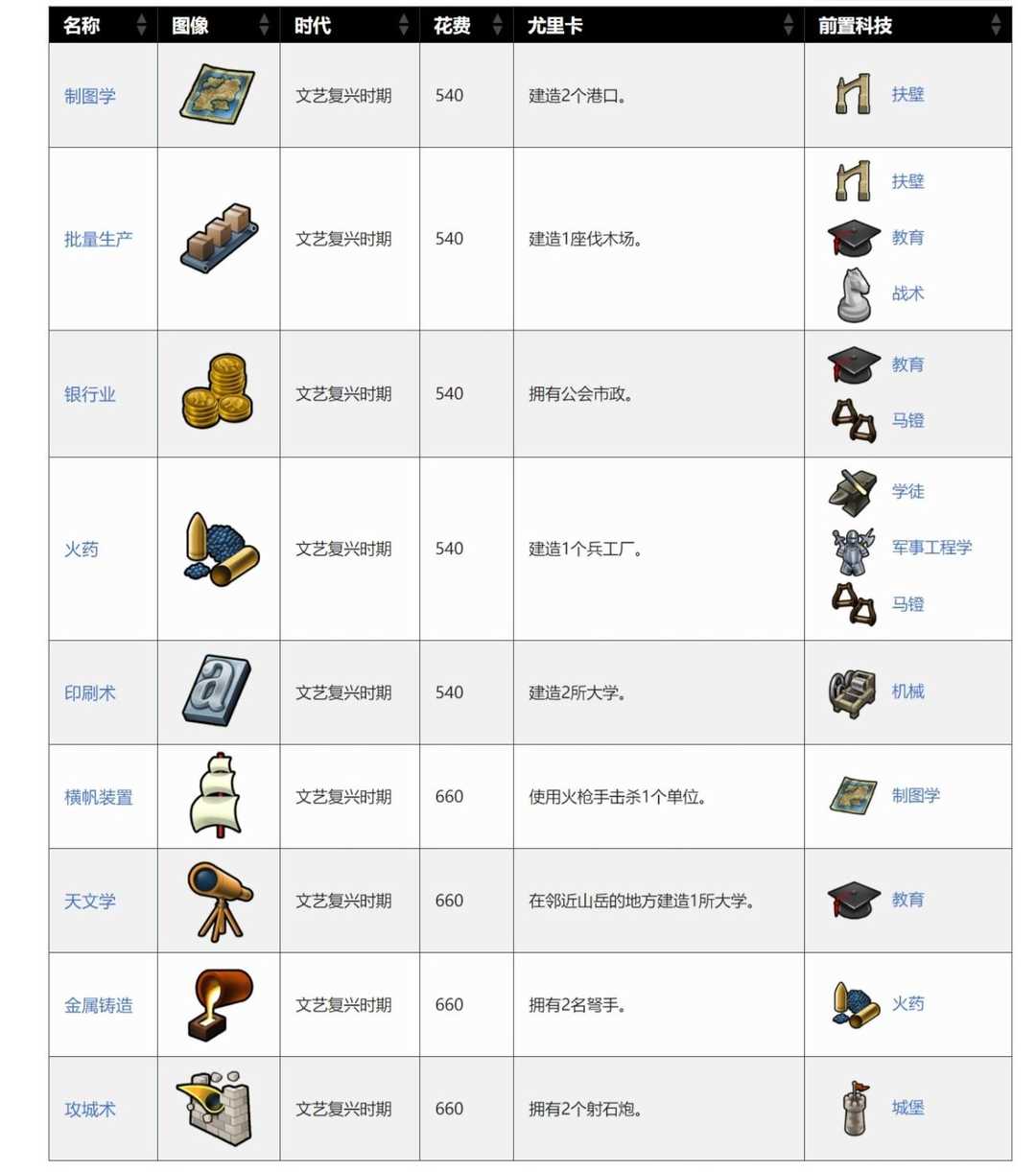Open the 金属铸造 technology link

coord(98,1005)
